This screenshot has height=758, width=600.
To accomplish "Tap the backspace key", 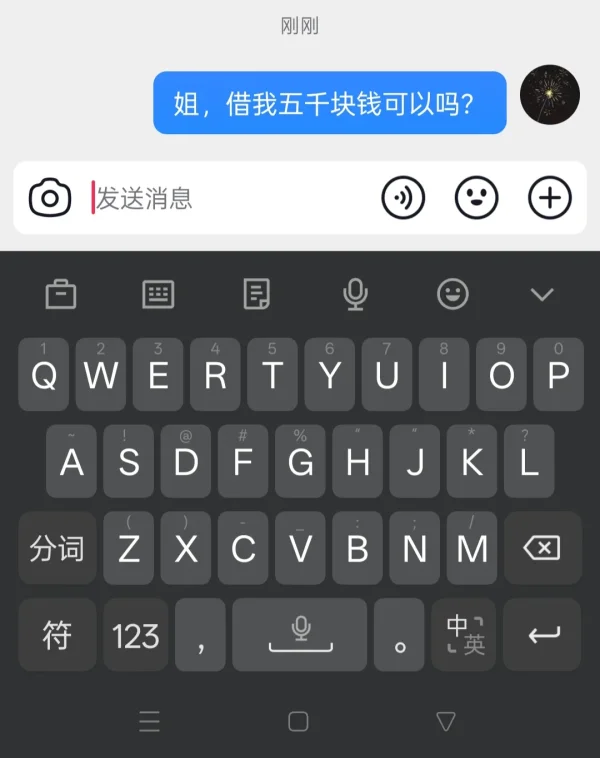I will point(542,548).
